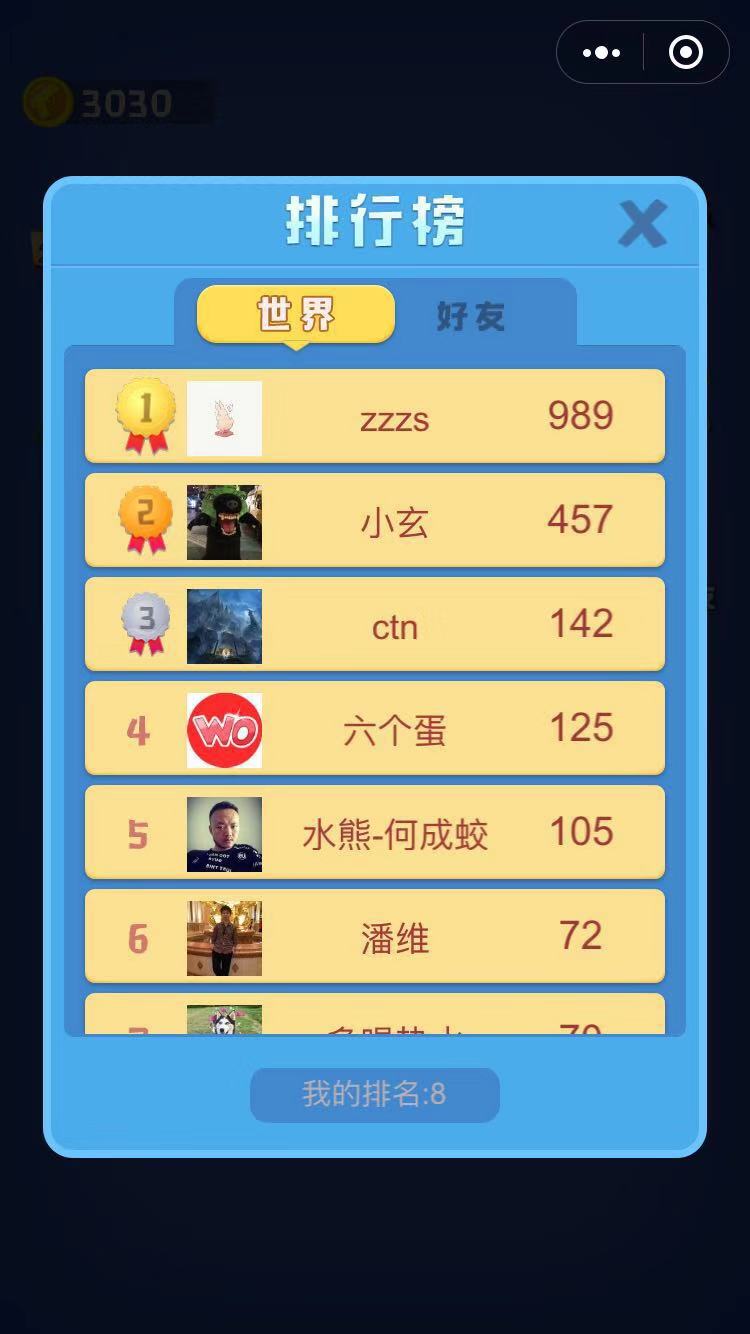Select the 世界 tab
This screenshot has height=1334, width=750.
(296, 315)
